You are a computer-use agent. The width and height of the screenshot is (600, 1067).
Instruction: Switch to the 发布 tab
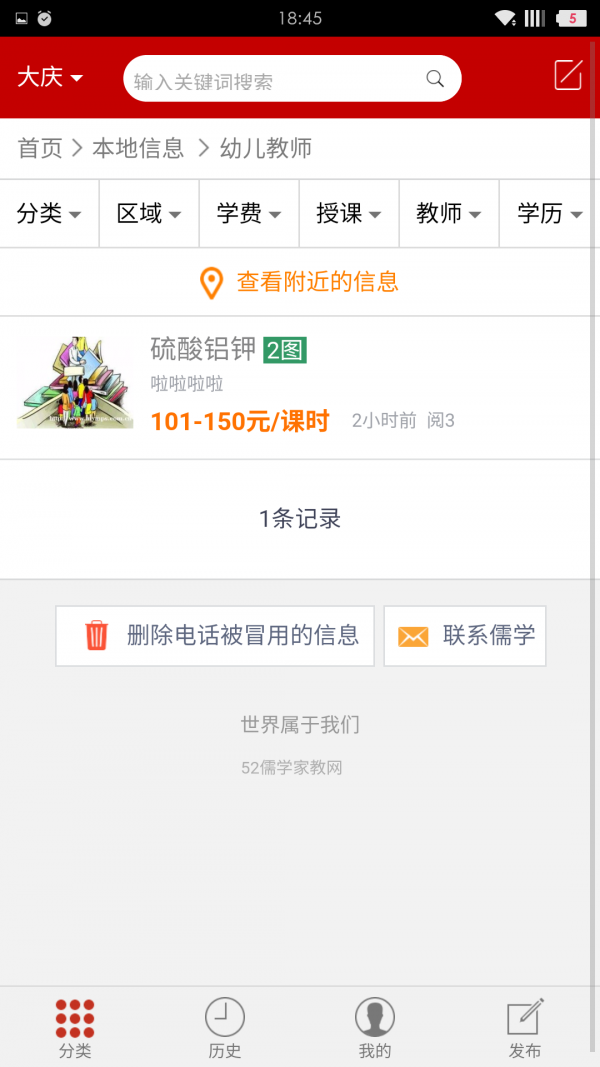pyautogui.click(x=525, y=1028)
